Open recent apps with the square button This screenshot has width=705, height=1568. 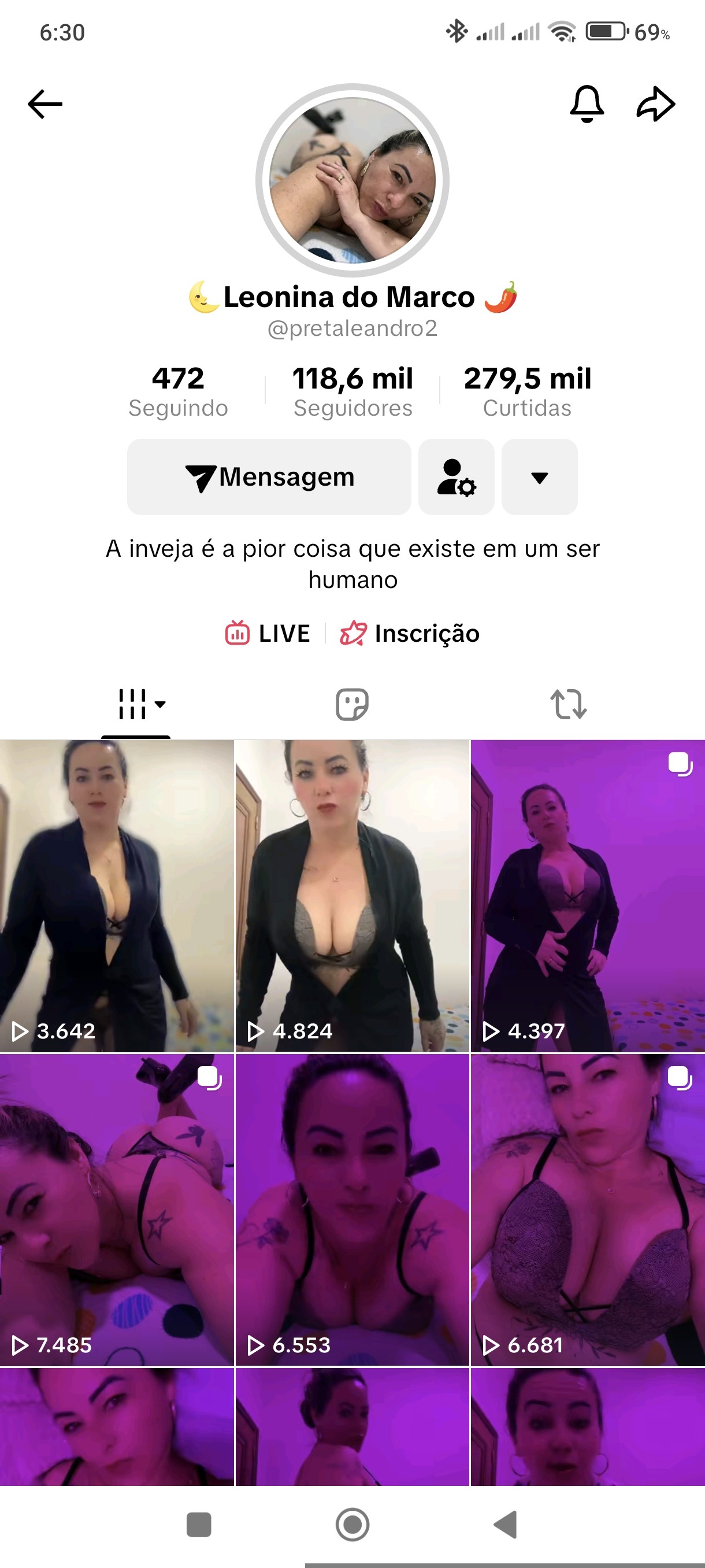pos(199,1525)
